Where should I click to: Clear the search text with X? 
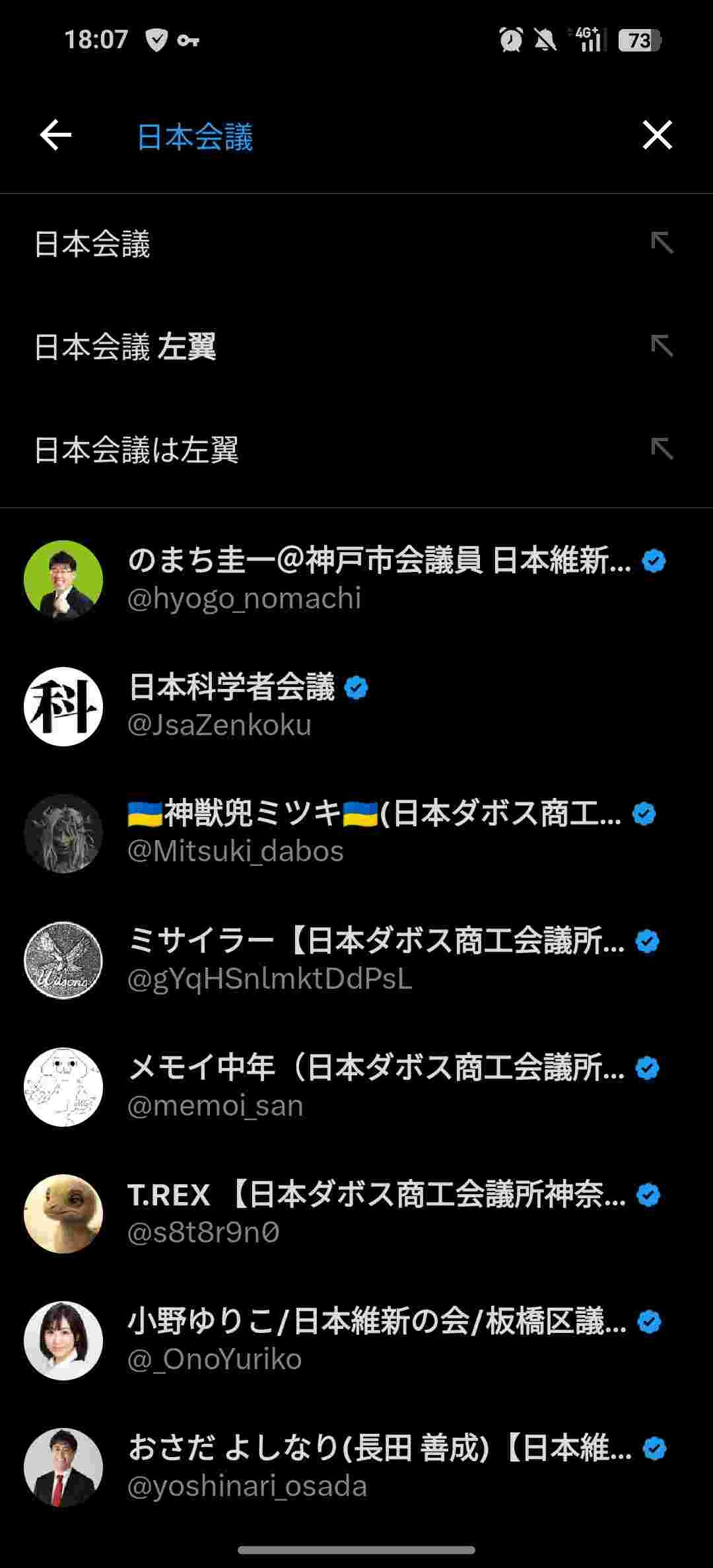click(x=657, y=135)
